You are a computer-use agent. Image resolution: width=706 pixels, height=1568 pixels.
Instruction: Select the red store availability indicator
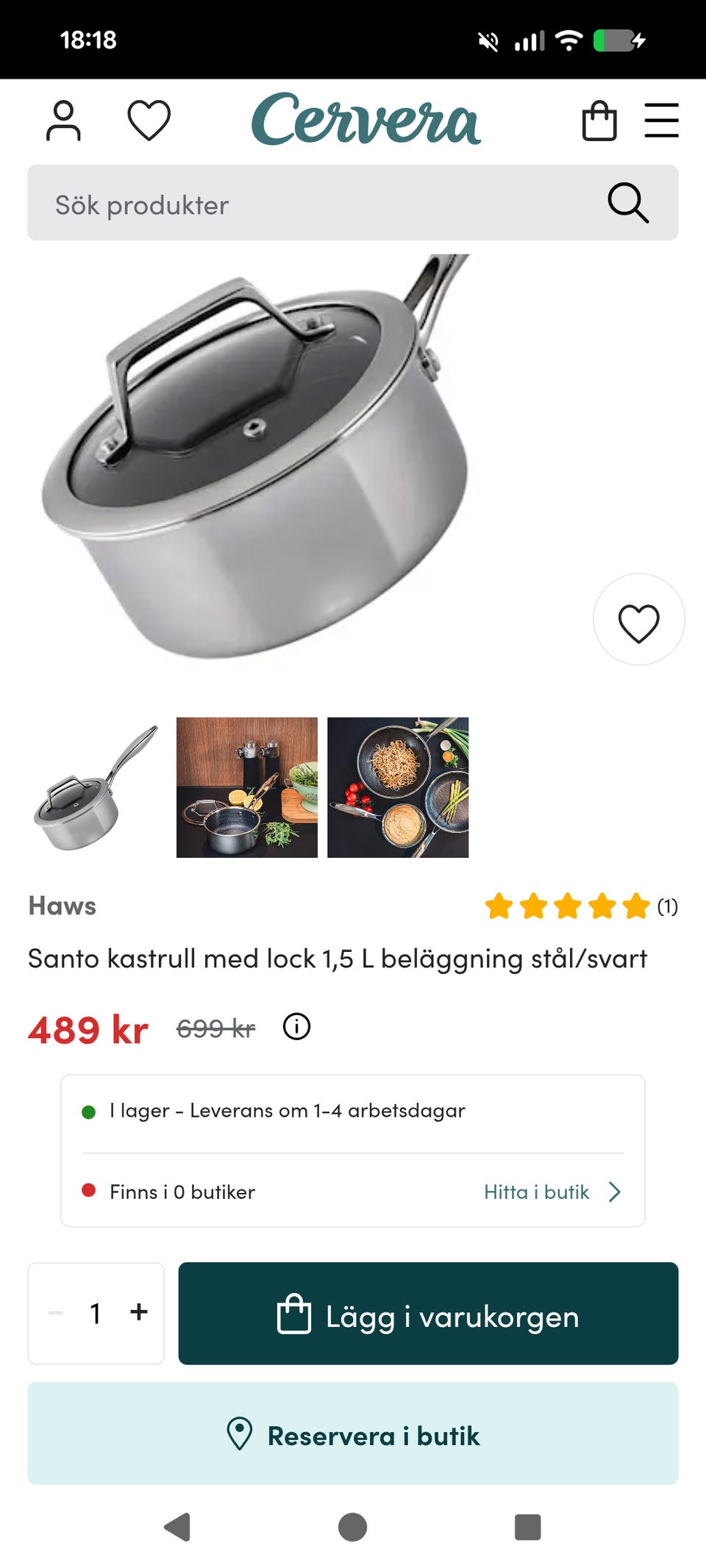pos(89,1191)
